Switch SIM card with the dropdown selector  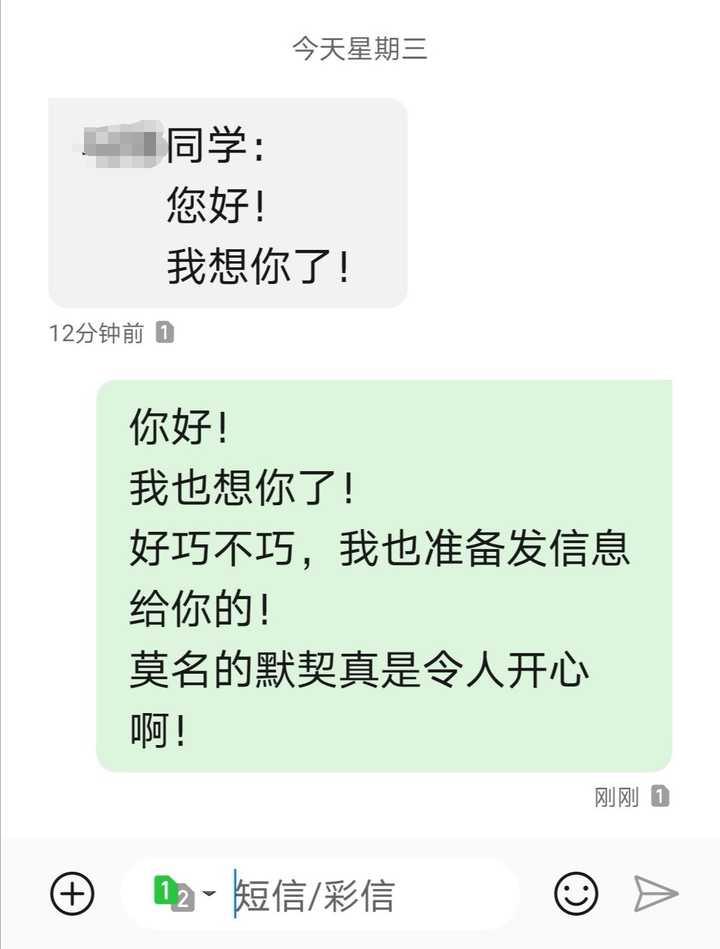184,893
